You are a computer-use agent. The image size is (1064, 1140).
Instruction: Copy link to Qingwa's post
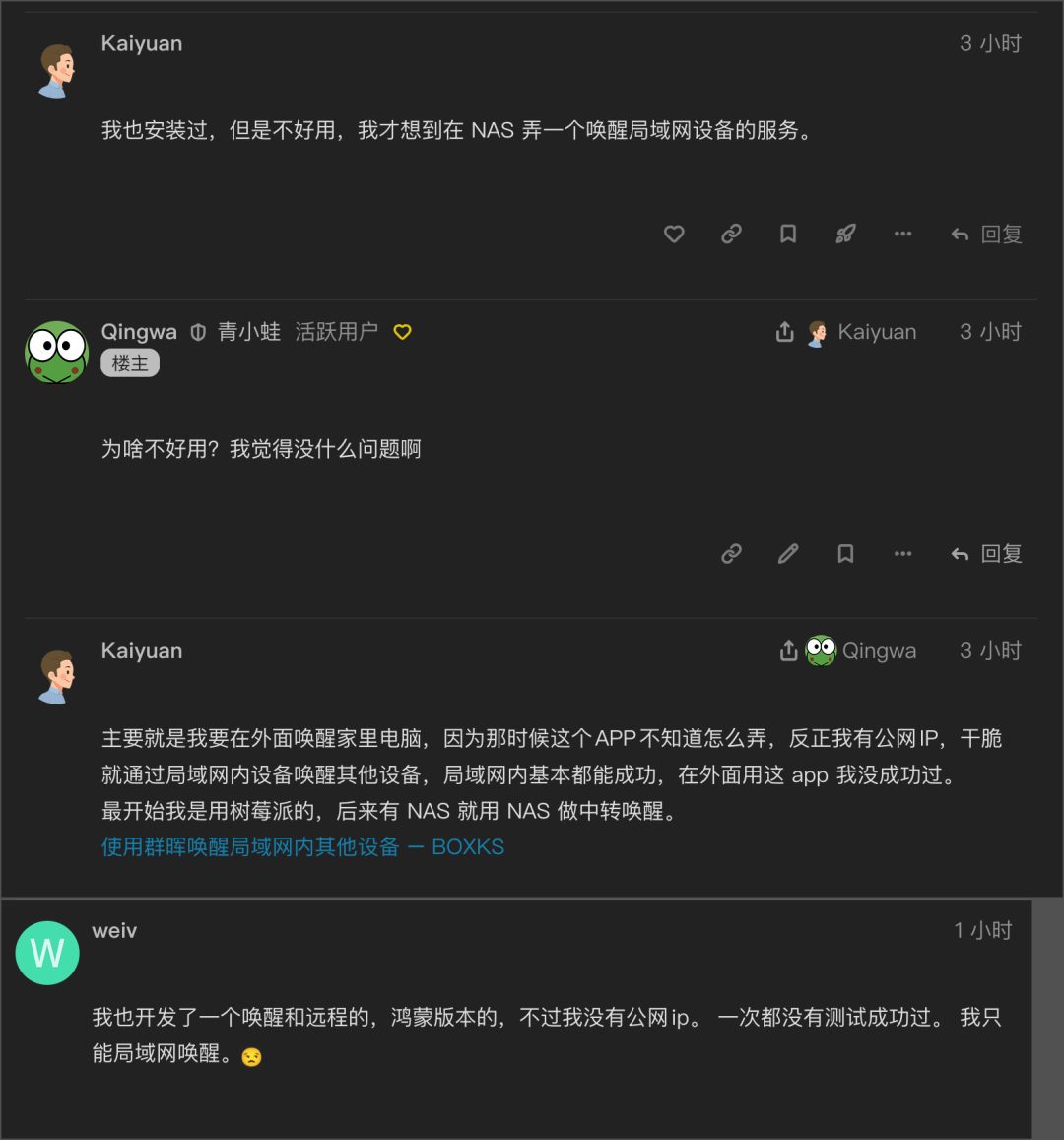tap(731, 554)
